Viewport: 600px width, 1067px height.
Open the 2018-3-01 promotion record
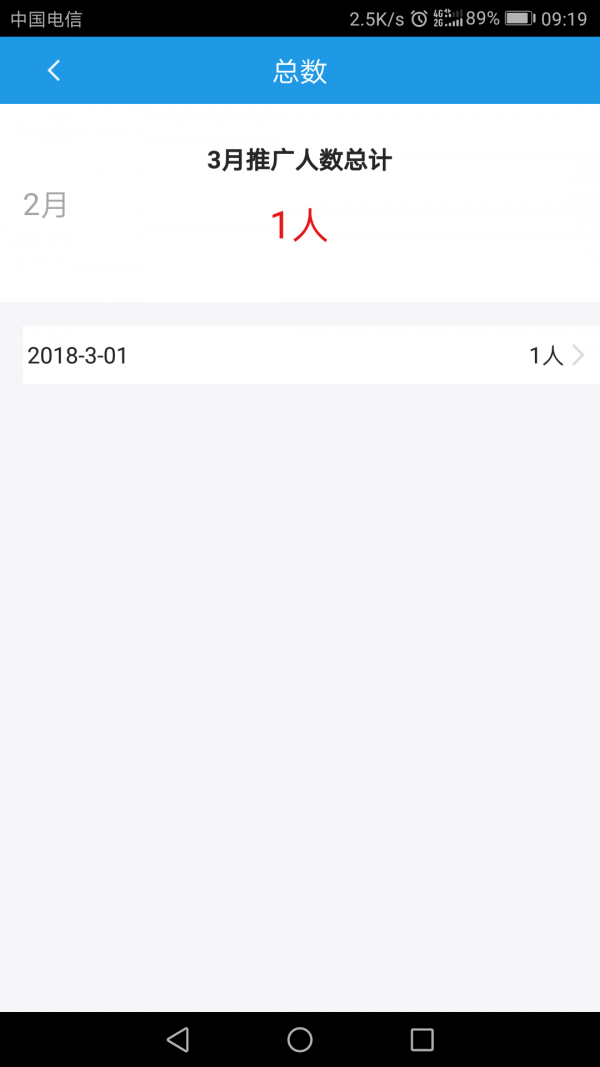(310, 355)
